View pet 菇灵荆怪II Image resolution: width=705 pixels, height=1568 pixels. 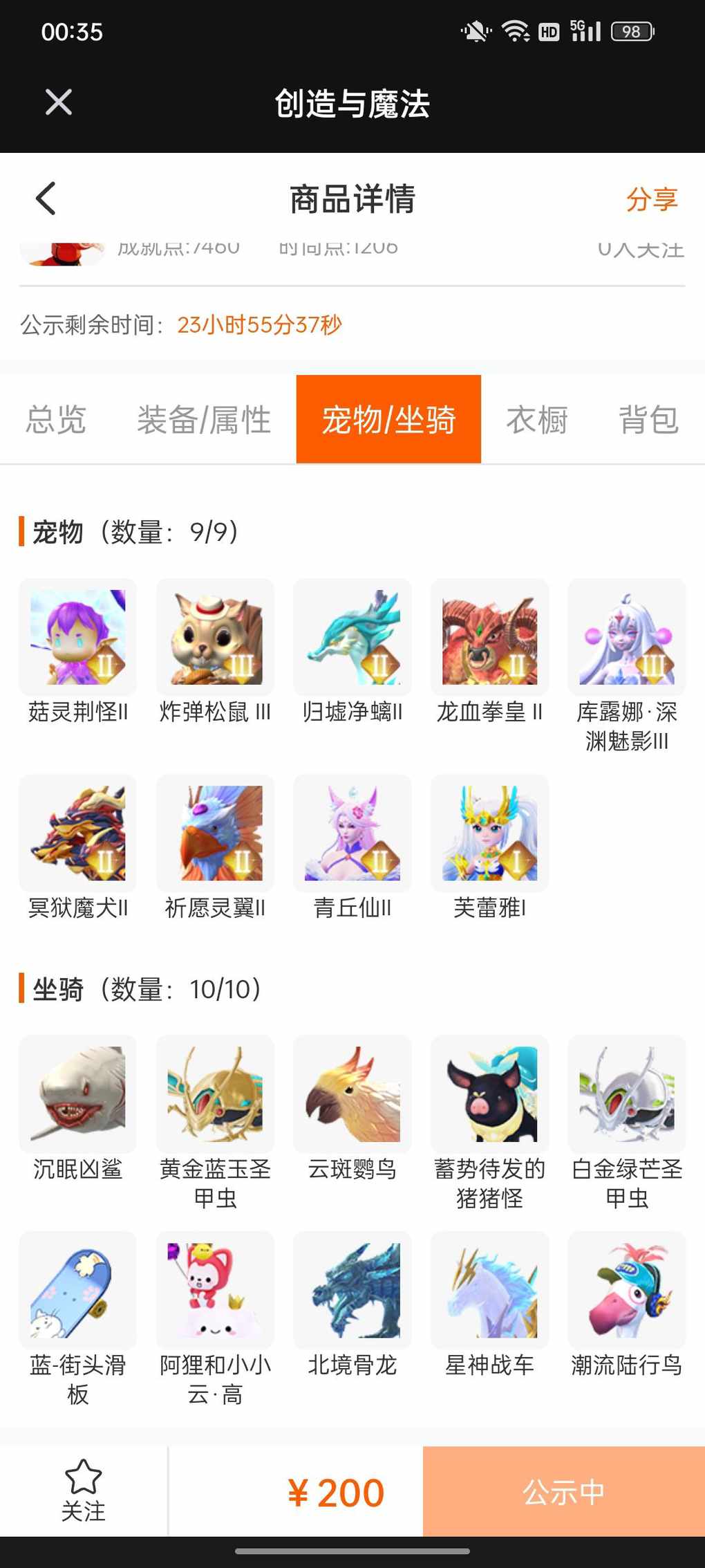click(78, 638)
